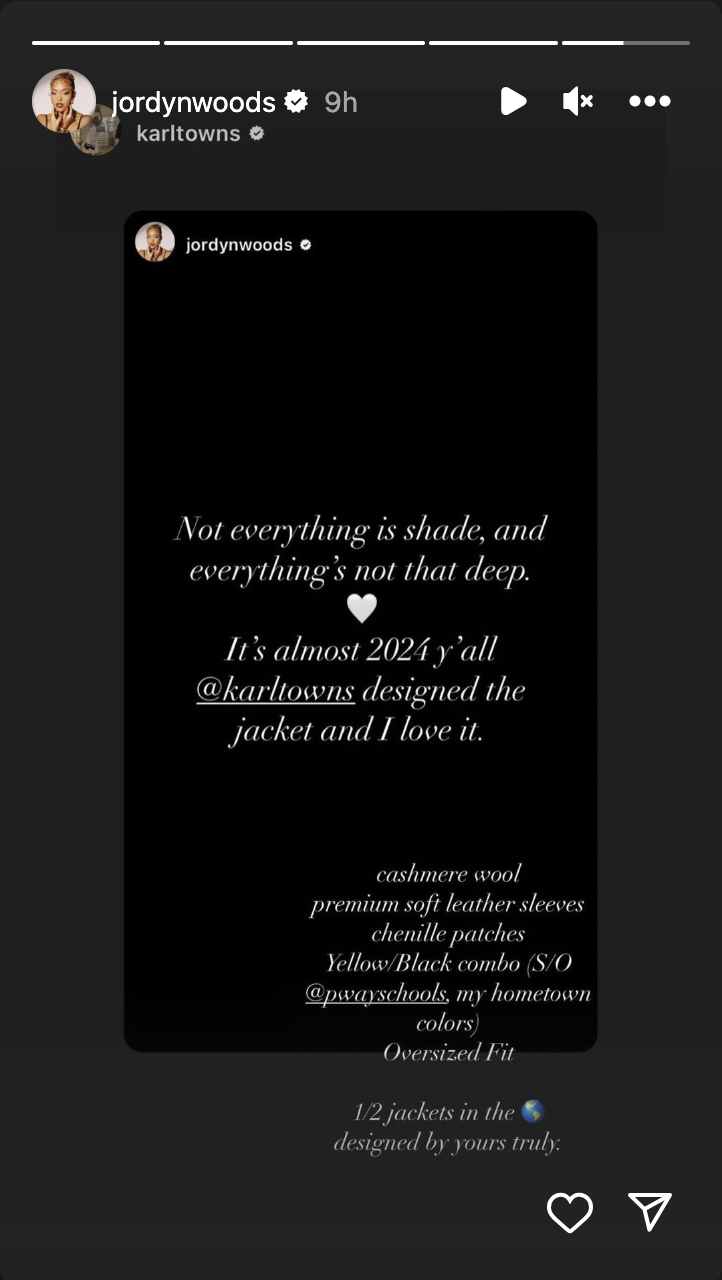
Task: Like this story with the heart
Action: tap(570, 1213)
